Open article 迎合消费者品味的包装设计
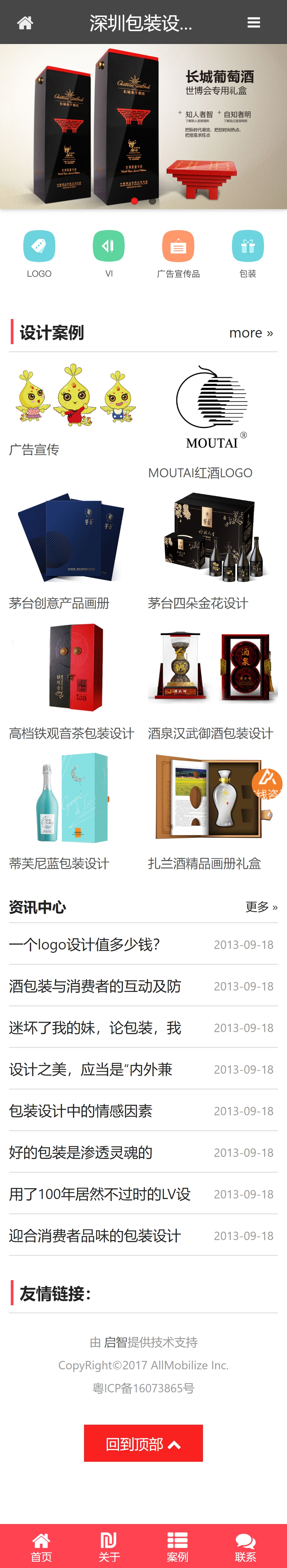The height and width of the screenshot is (1568, 287). [x=95, y=1236]
